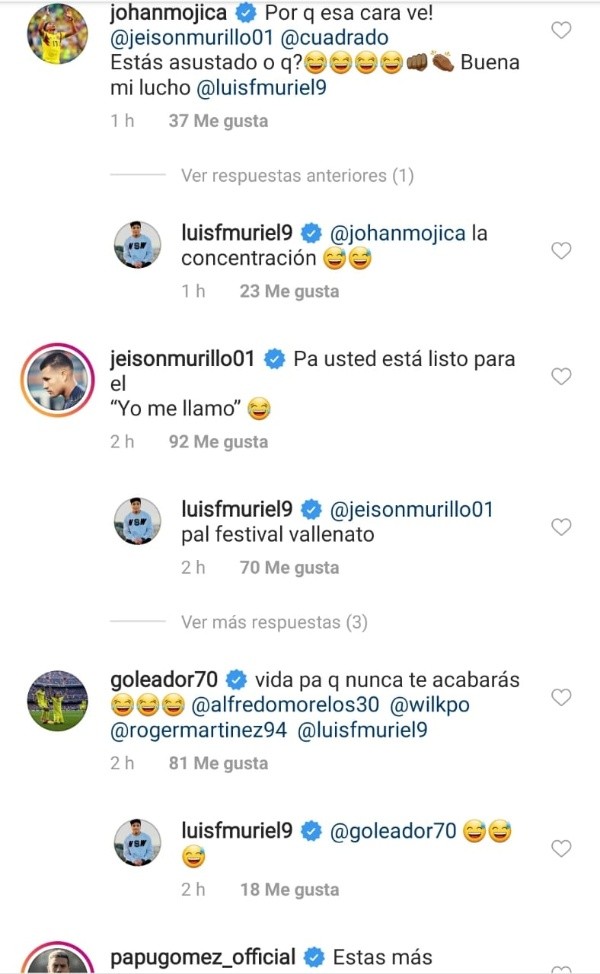Screen dimensions: 600x974
Task: Like johanmojica's comment
Action: [561, 31]
